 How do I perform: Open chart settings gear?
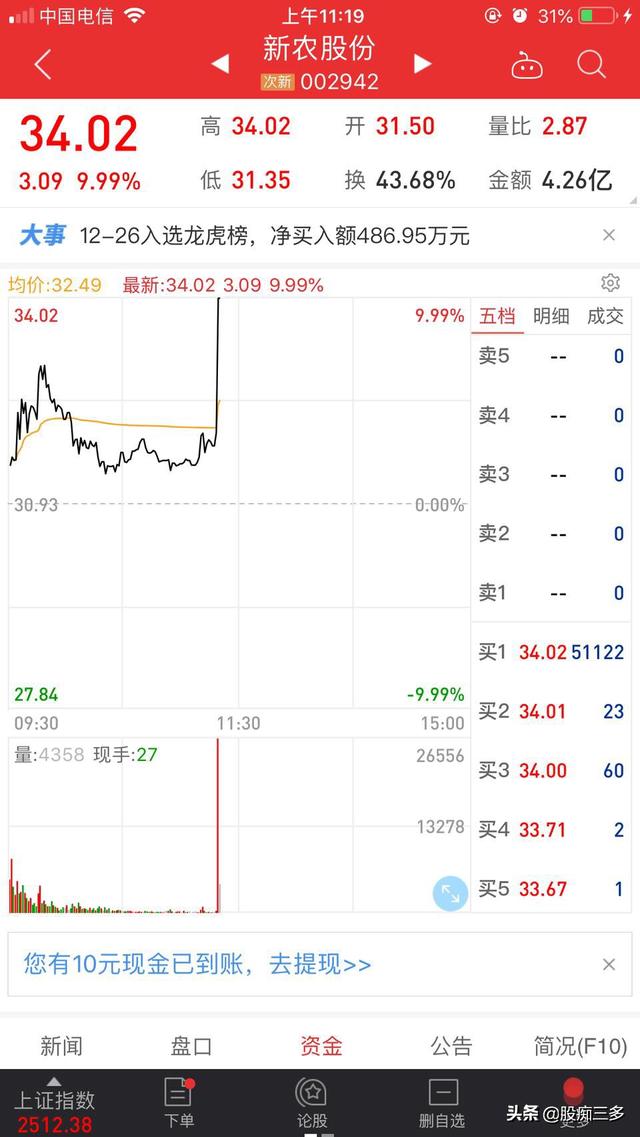610,283
